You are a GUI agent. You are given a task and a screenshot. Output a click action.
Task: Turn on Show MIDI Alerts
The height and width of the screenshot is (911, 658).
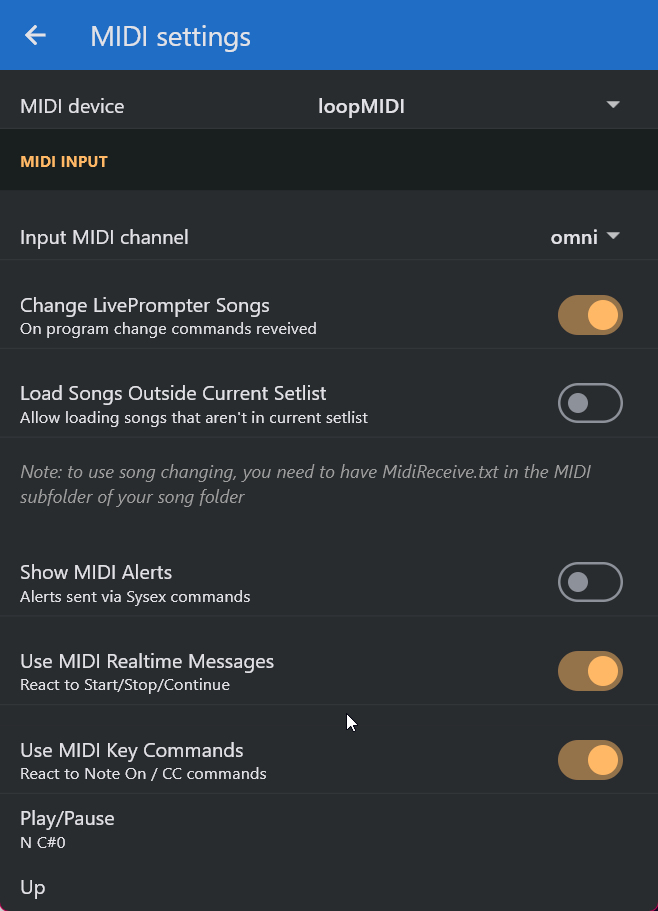coord(590,582)
